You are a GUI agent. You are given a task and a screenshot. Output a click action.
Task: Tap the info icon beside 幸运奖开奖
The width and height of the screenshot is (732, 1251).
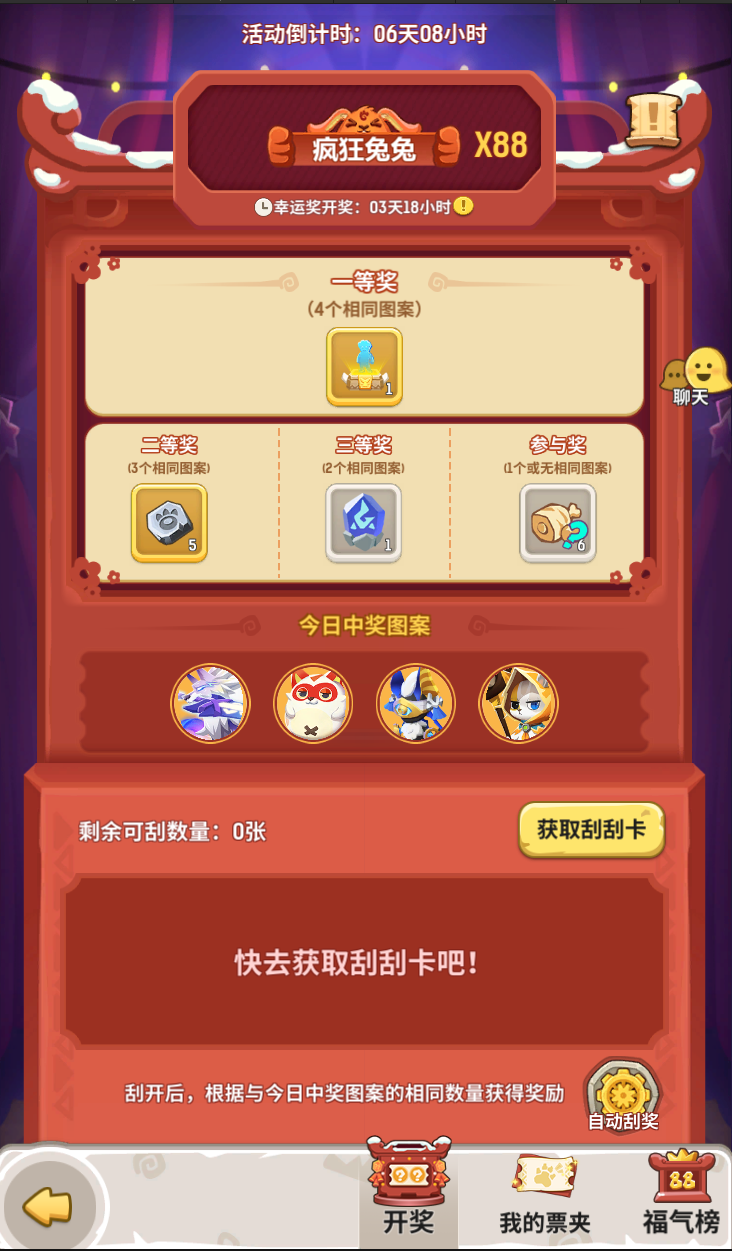click(463, 206)
